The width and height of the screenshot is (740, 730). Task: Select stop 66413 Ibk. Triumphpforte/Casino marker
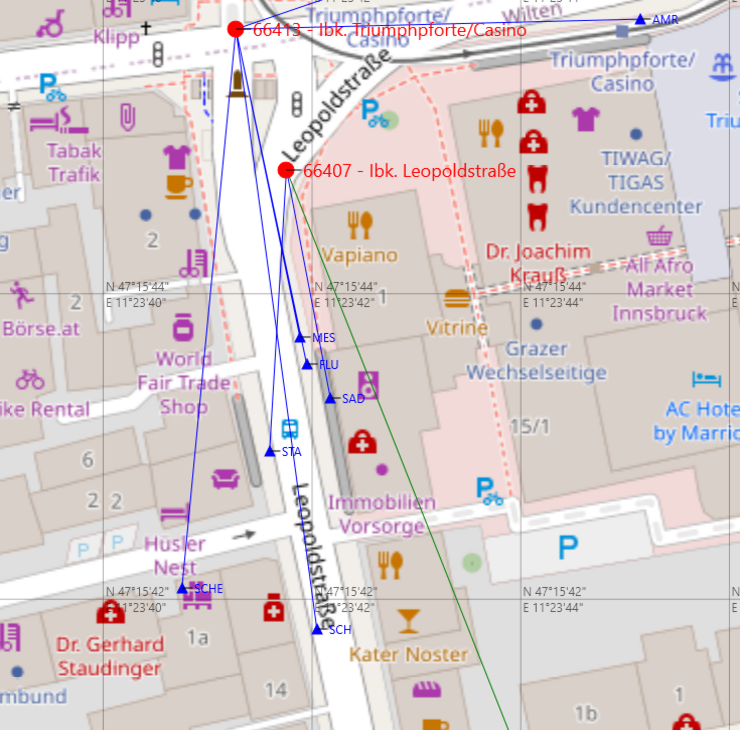(235, 29)
